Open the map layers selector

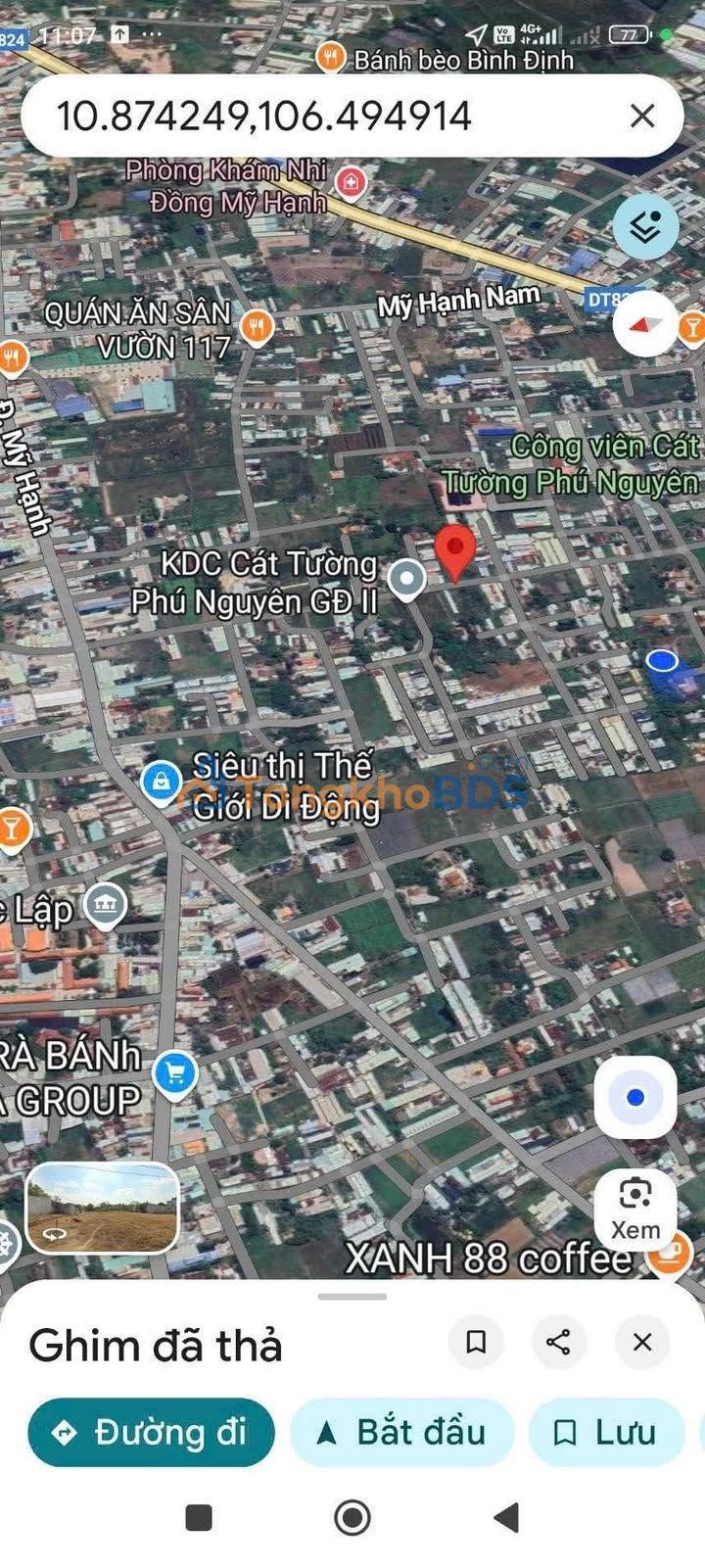[x=645, y=227]
